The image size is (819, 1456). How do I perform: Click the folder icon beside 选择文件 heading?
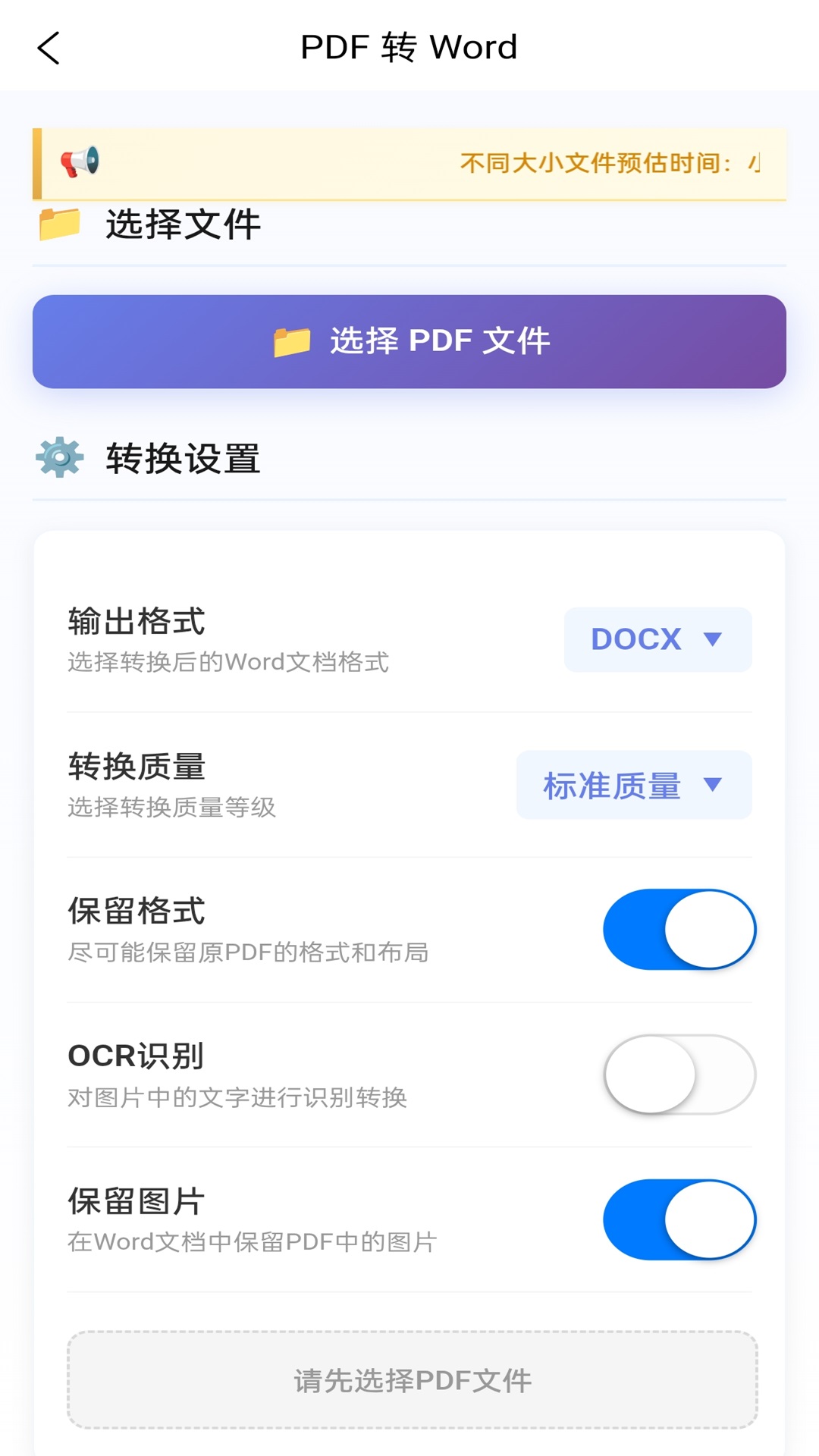coord(59,222)
